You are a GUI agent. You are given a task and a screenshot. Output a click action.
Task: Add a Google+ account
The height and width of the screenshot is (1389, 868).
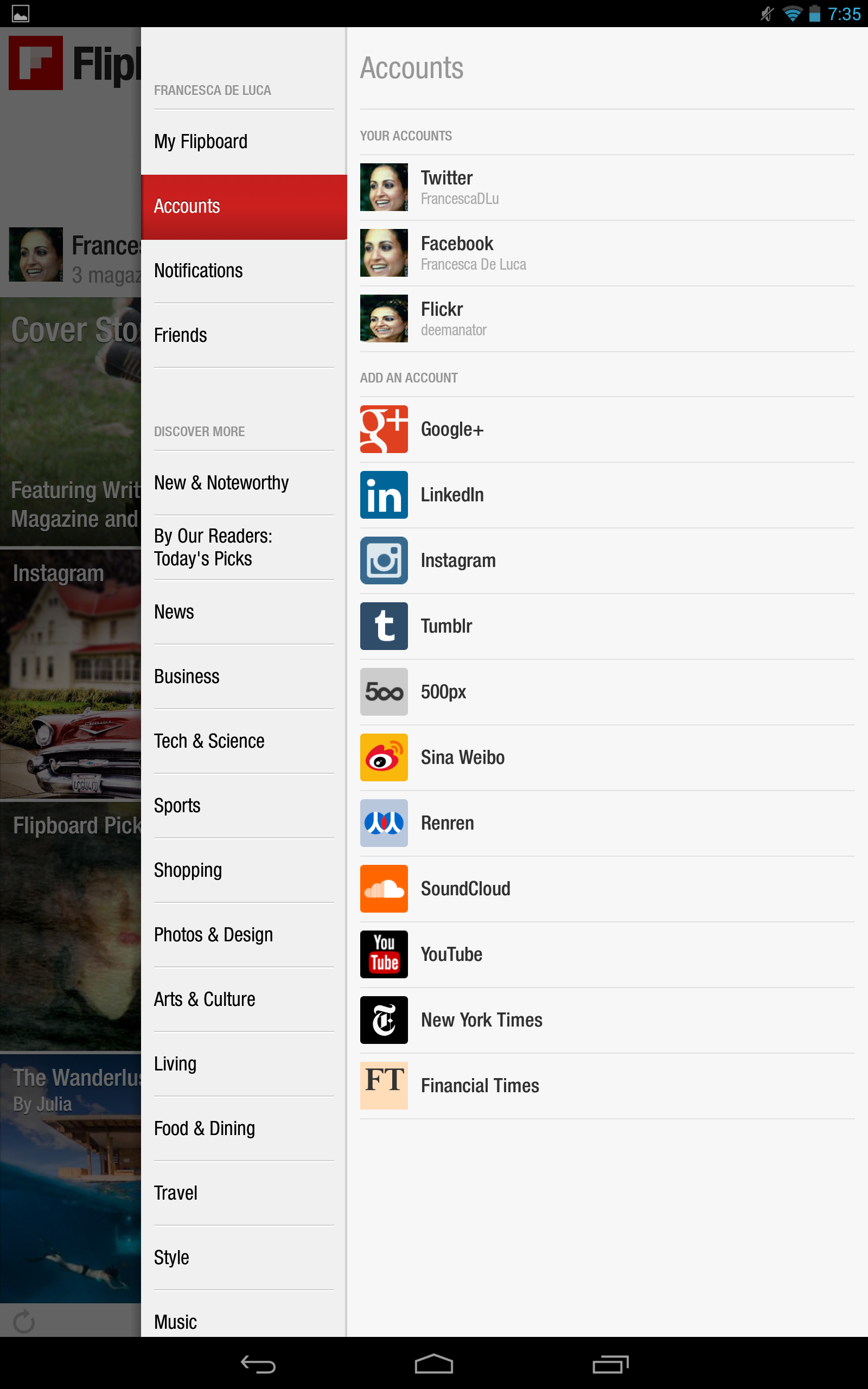point(606,429)
